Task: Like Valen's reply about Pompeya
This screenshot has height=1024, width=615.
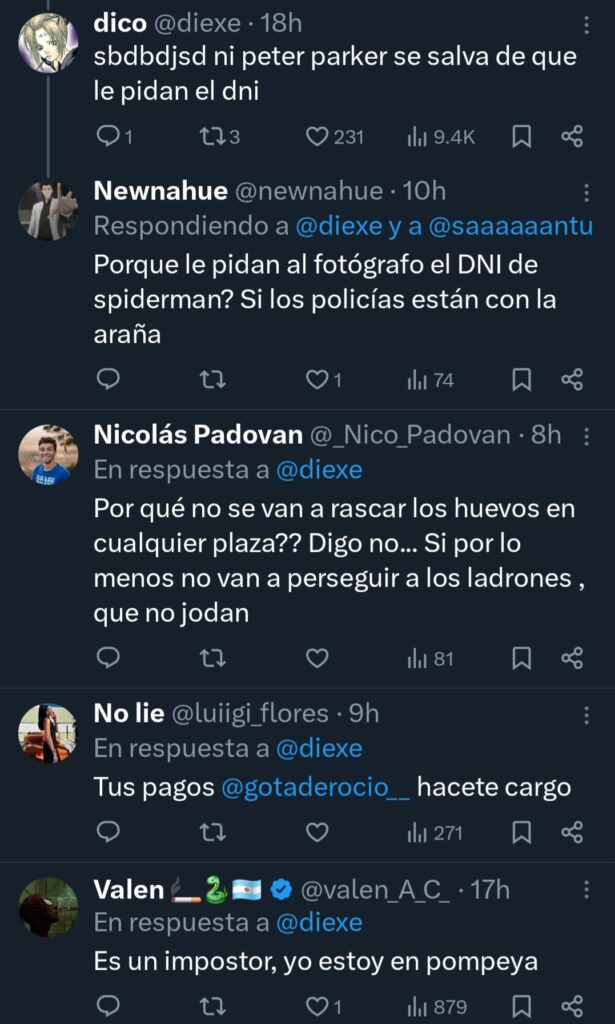Action: (x=317, y=1006)
